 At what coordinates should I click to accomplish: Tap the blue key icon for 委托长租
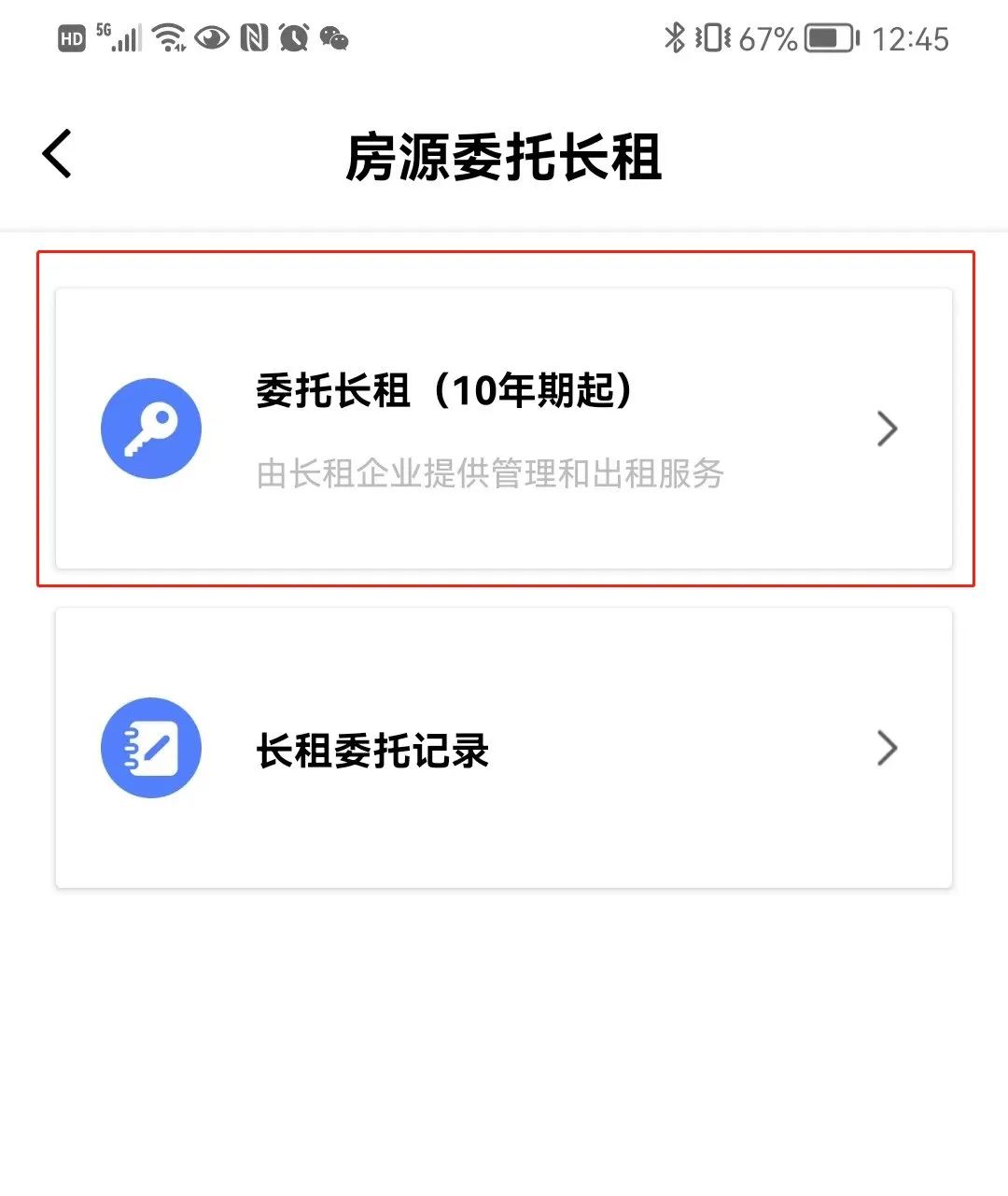point(150,428)
